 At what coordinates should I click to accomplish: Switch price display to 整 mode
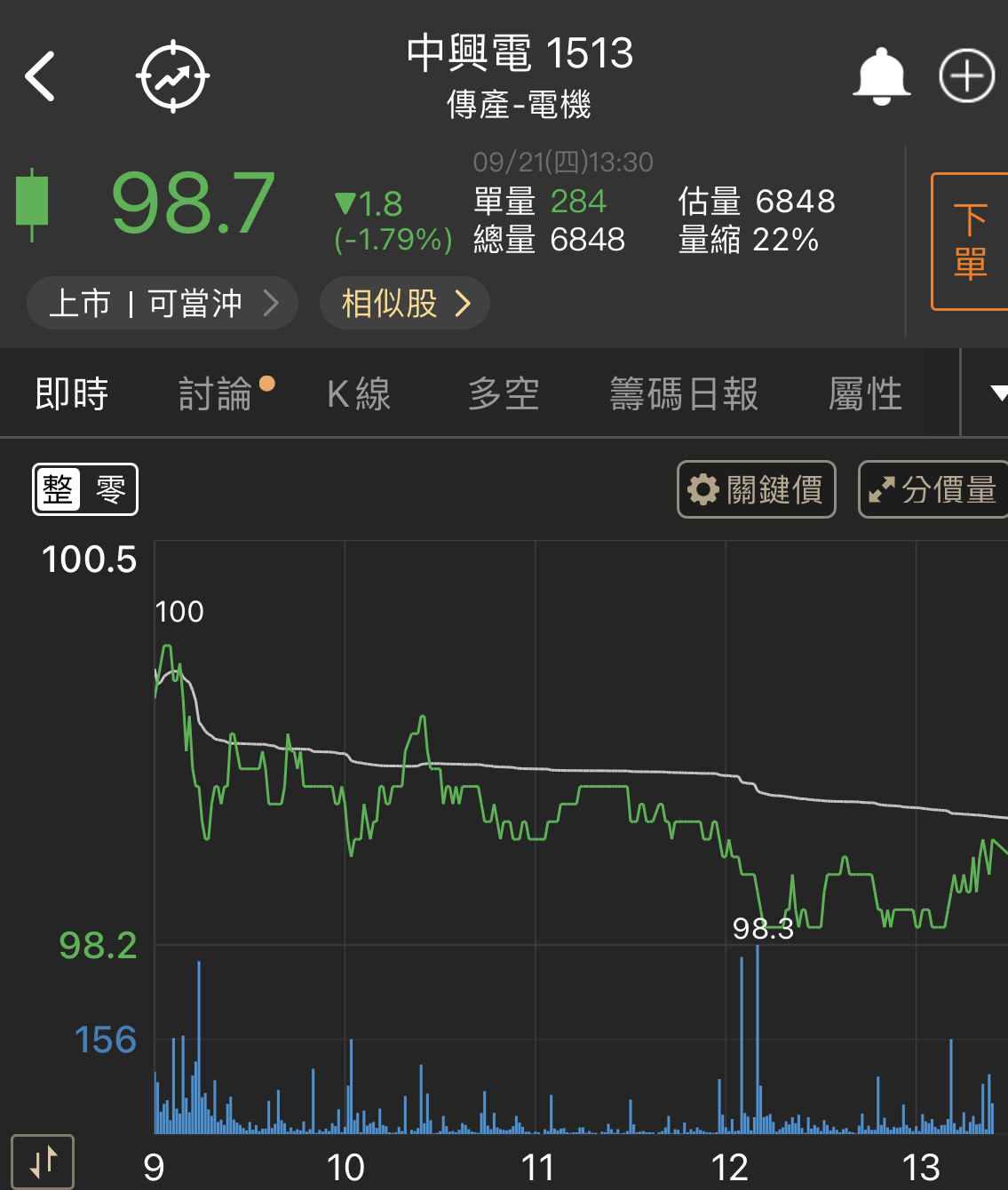(x=59, y=489)
